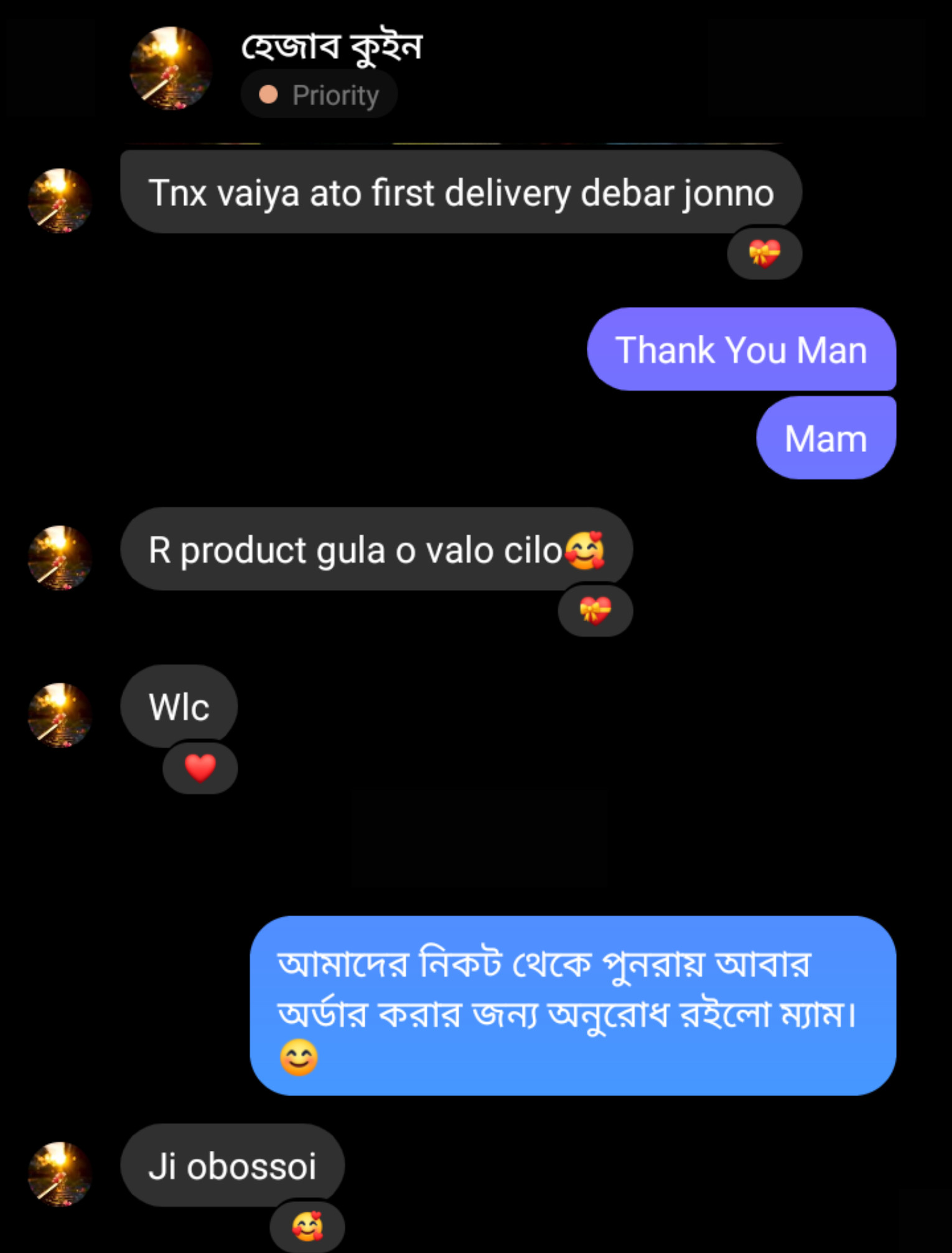Tap gift-heart reaction under "R product gula" message
952x1253 pixels.
click(595, 610)
